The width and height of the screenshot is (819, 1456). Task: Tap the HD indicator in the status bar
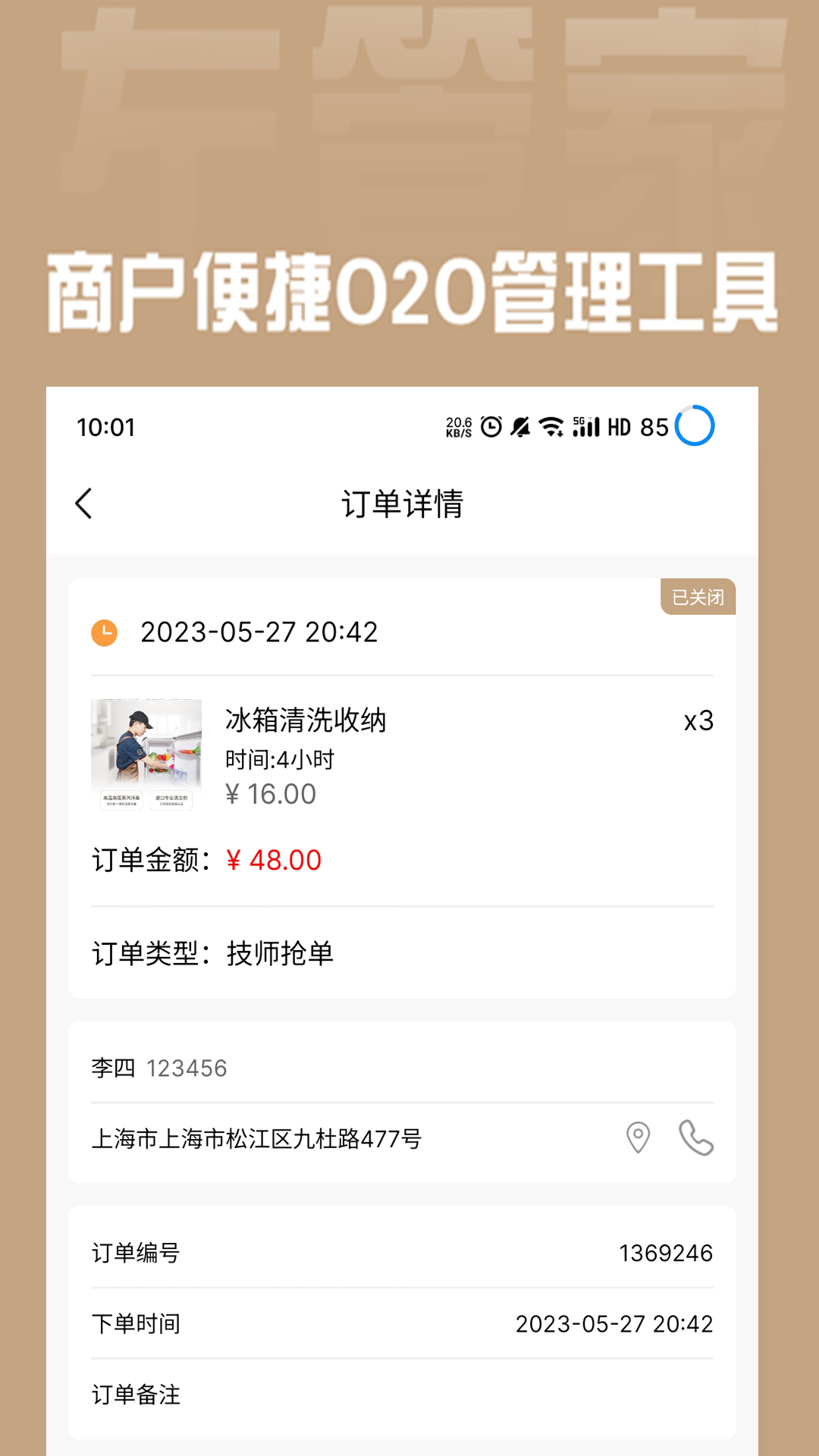[x=619, y=427]
